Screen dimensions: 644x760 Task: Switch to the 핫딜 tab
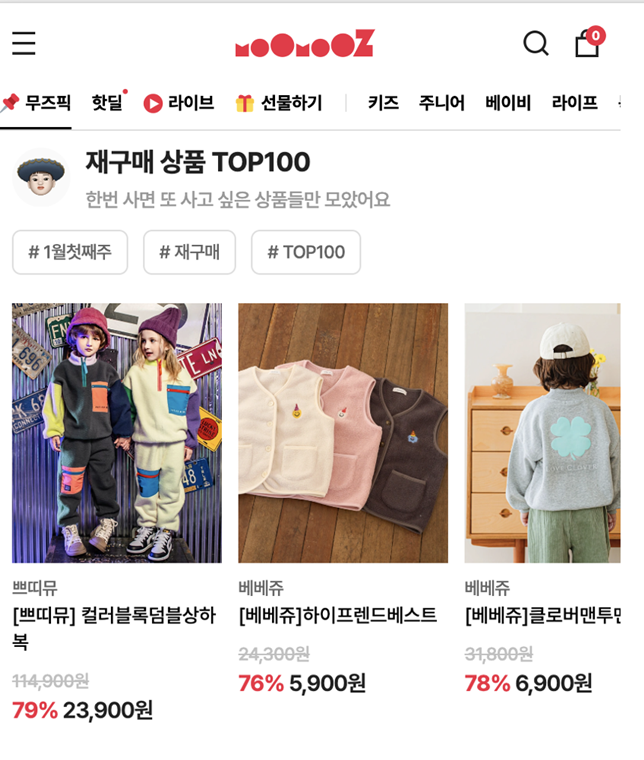(107, 103)
